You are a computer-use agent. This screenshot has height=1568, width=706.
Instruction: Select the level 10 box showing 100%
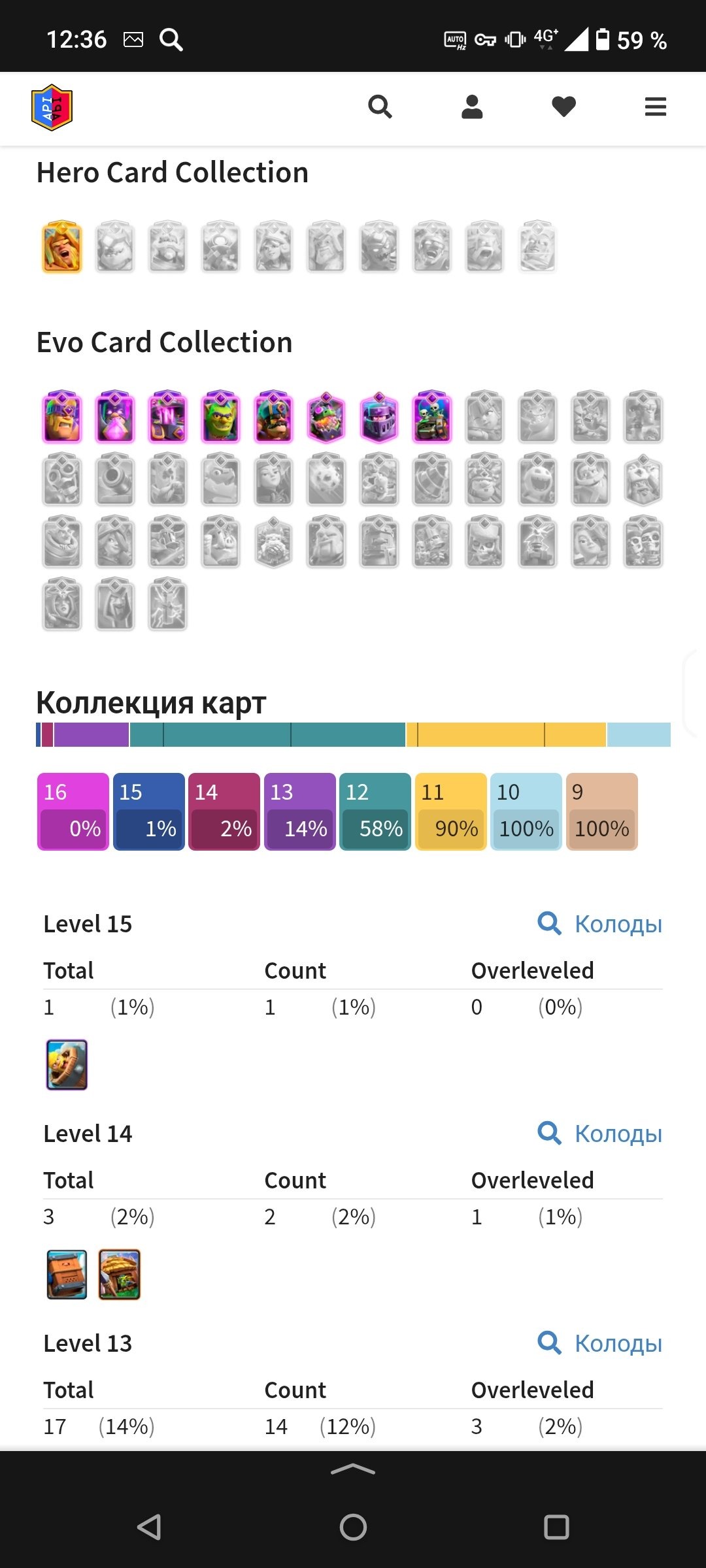(x=526, y=811)
